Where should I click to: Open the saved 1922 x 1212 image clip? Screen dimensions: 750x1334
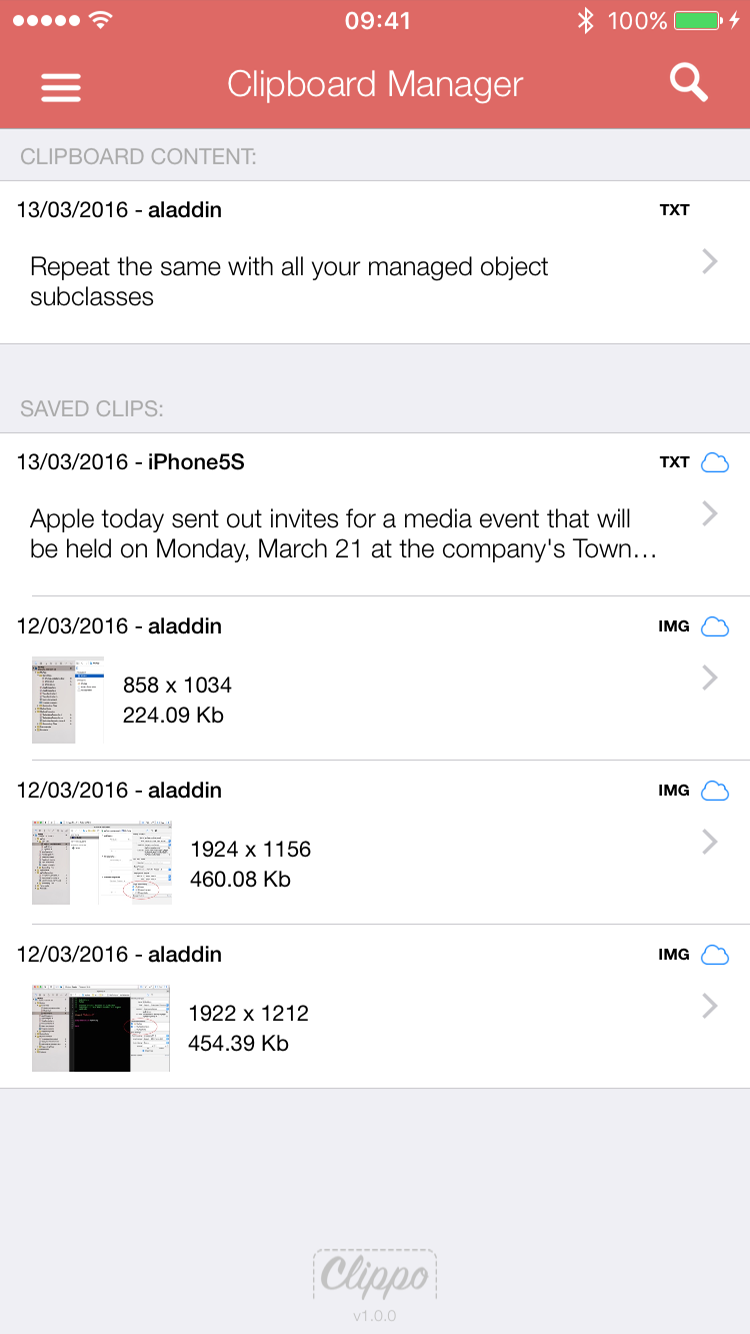tap(375, 1007)
